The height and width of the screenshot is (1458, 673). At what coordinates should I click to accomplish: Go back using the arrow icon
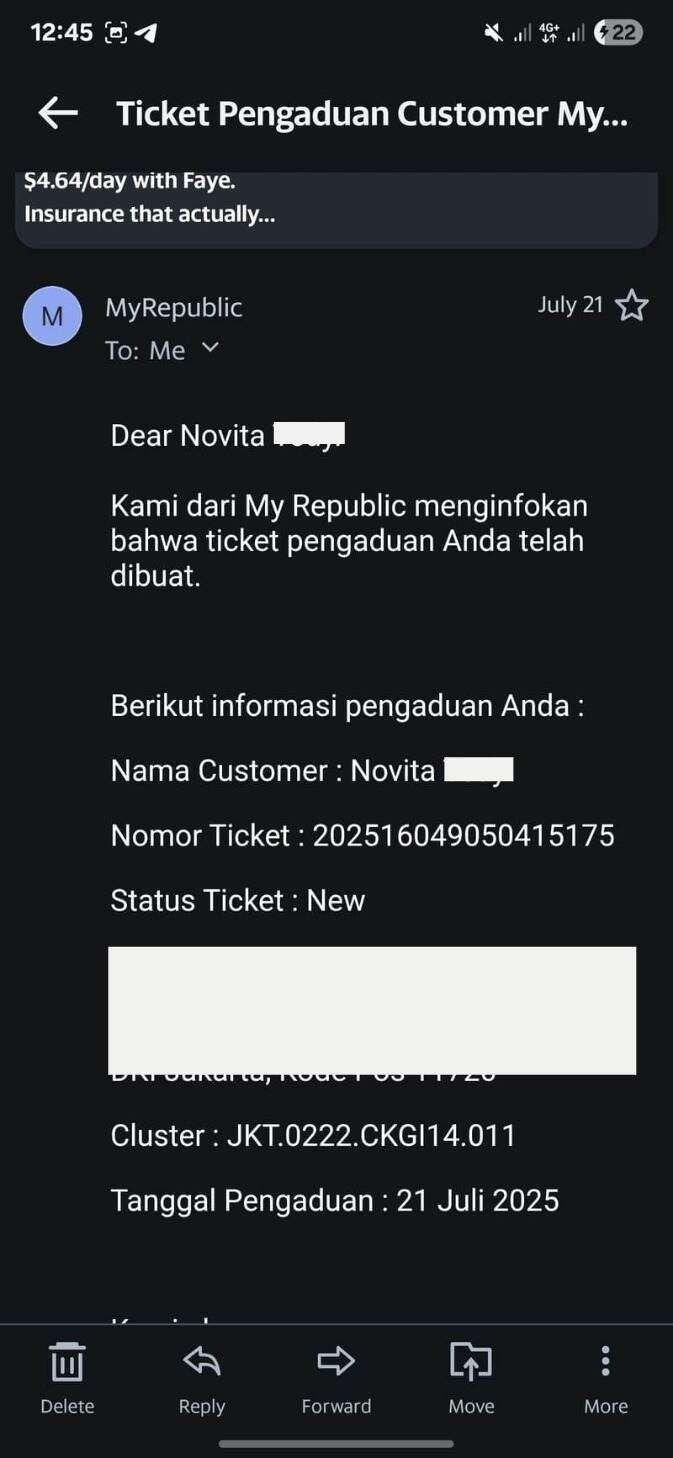pos(58,113)
